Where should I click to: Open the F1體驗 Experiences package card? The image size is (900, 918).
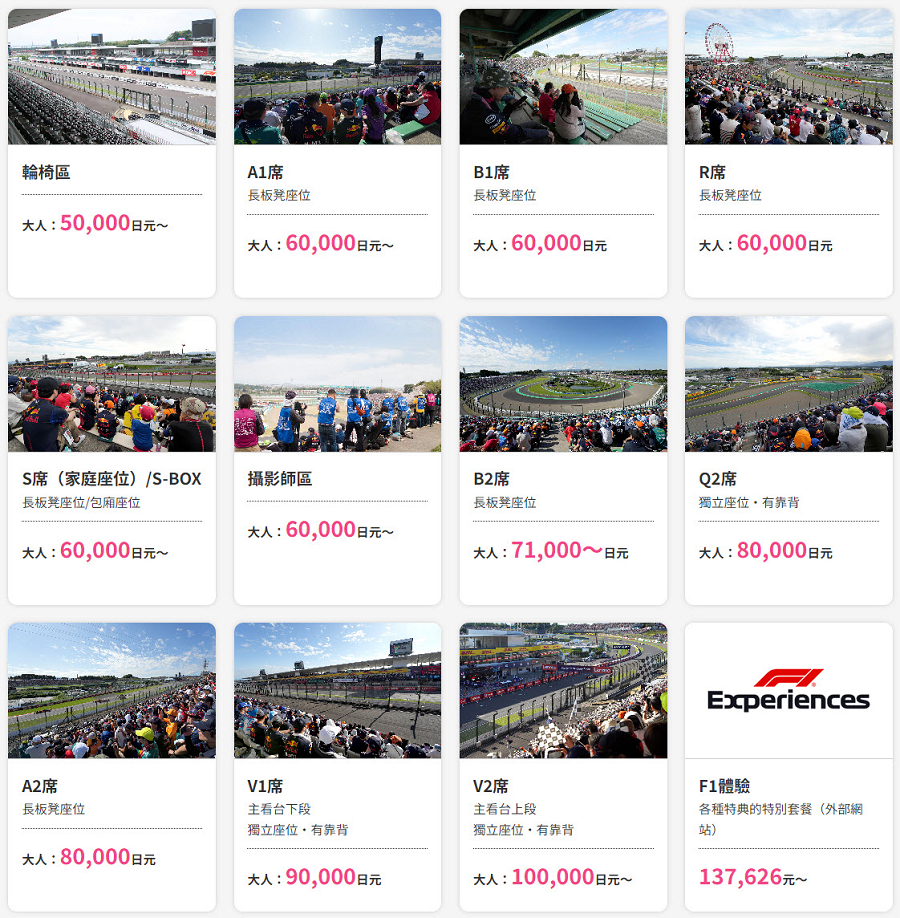tap(788, 766)
